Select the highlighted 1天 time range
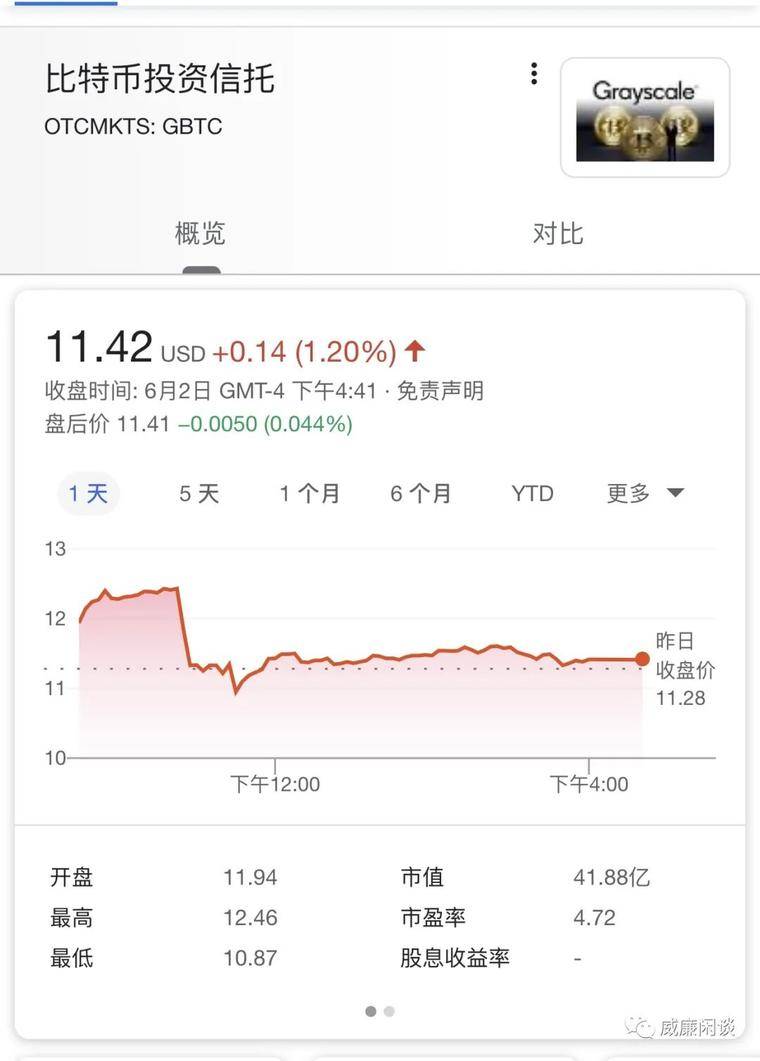760x1061 pixels. [88, 493]
